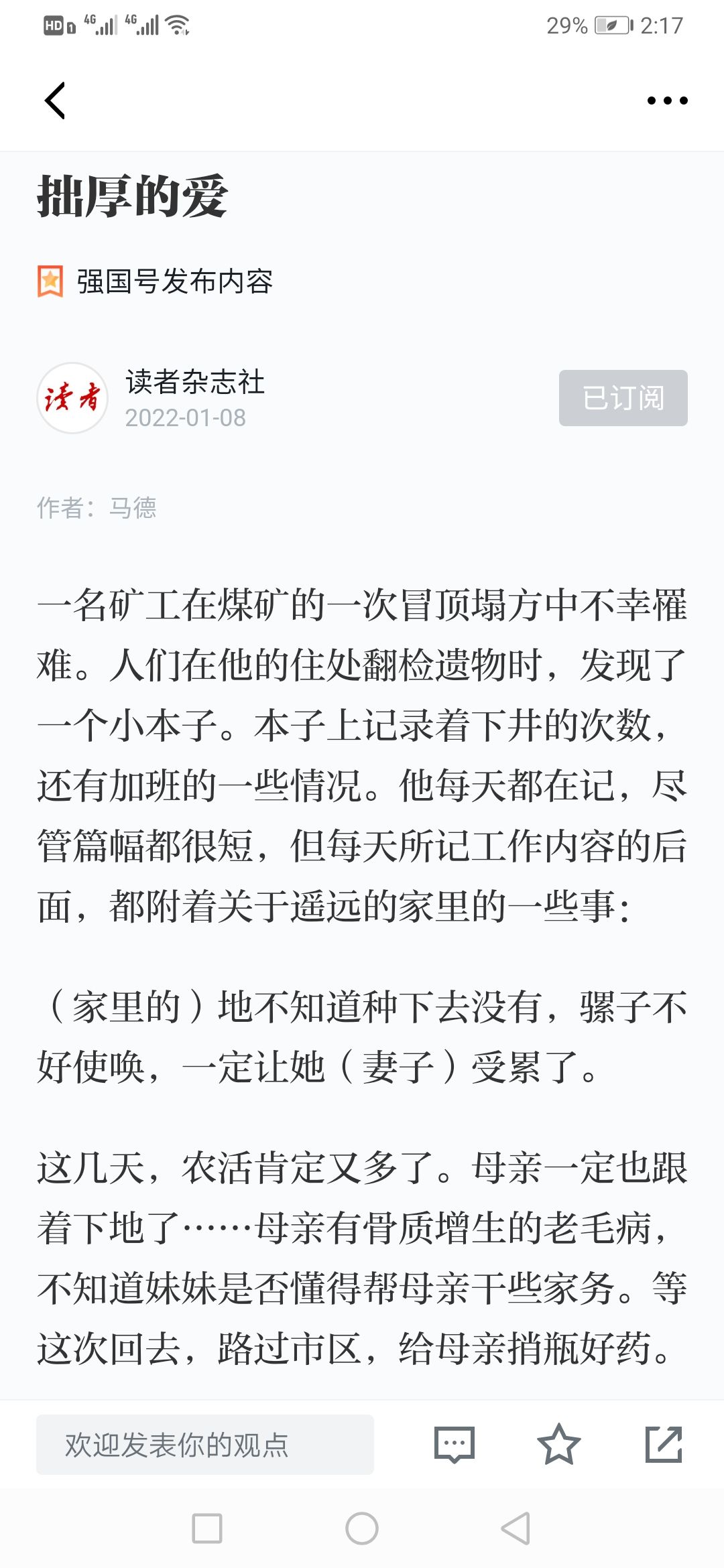View the article comments
Screen dimensions: 724x1568
455,1445
